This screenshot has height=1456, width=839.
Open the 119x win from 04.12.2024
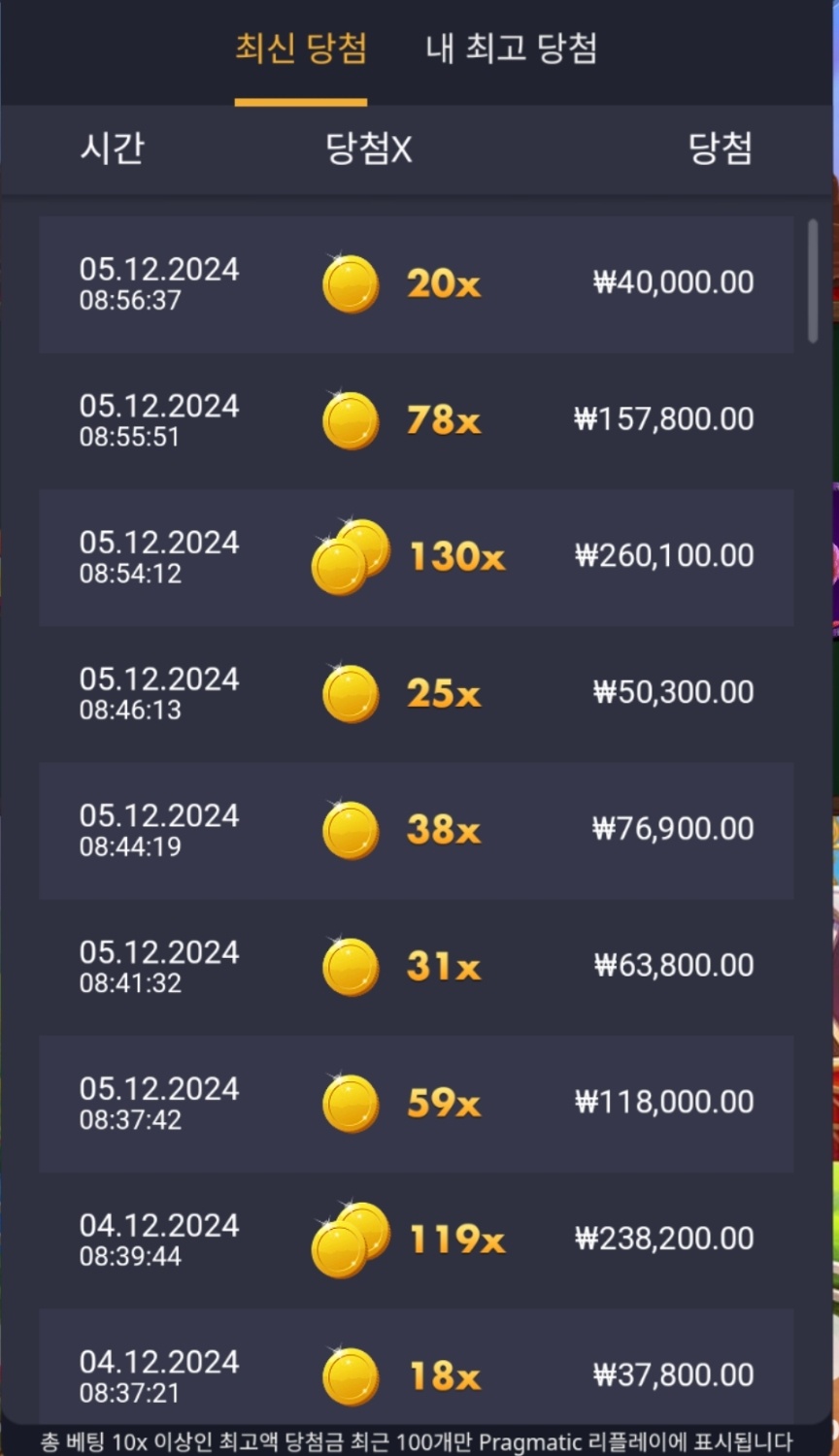pos(416,1241)
